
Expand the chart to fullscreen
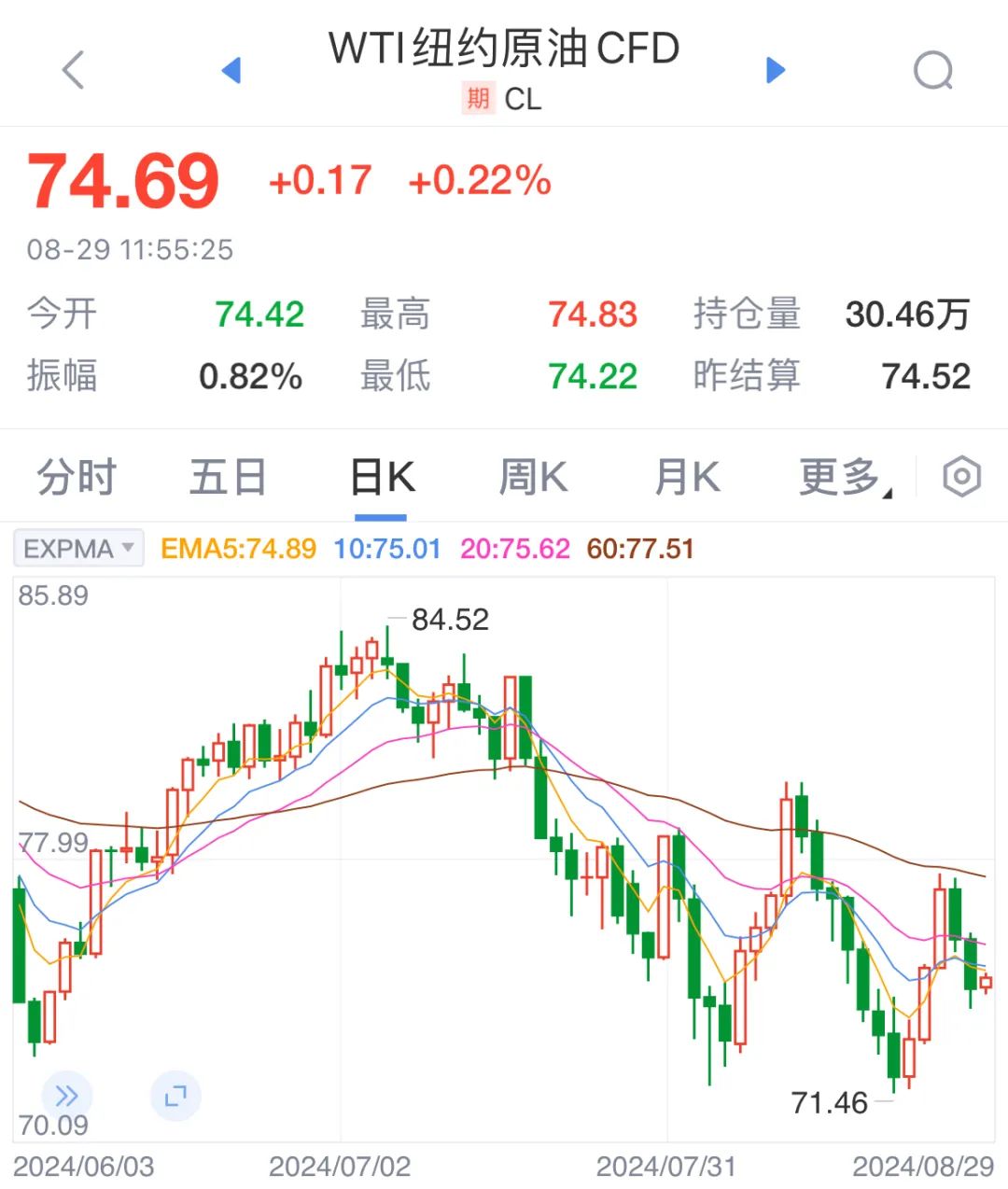[x=175, y=1096]
